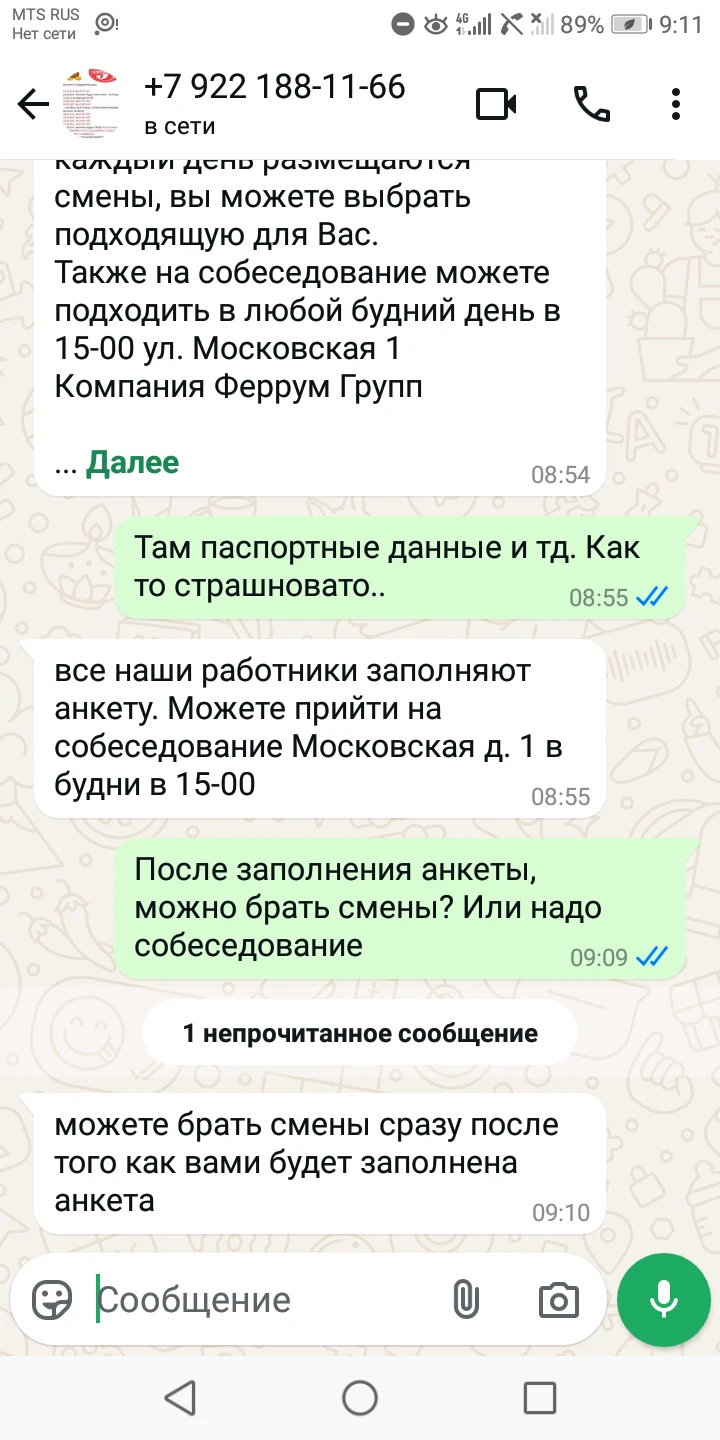Record a voice message with the microphone

click(664, 1300)
